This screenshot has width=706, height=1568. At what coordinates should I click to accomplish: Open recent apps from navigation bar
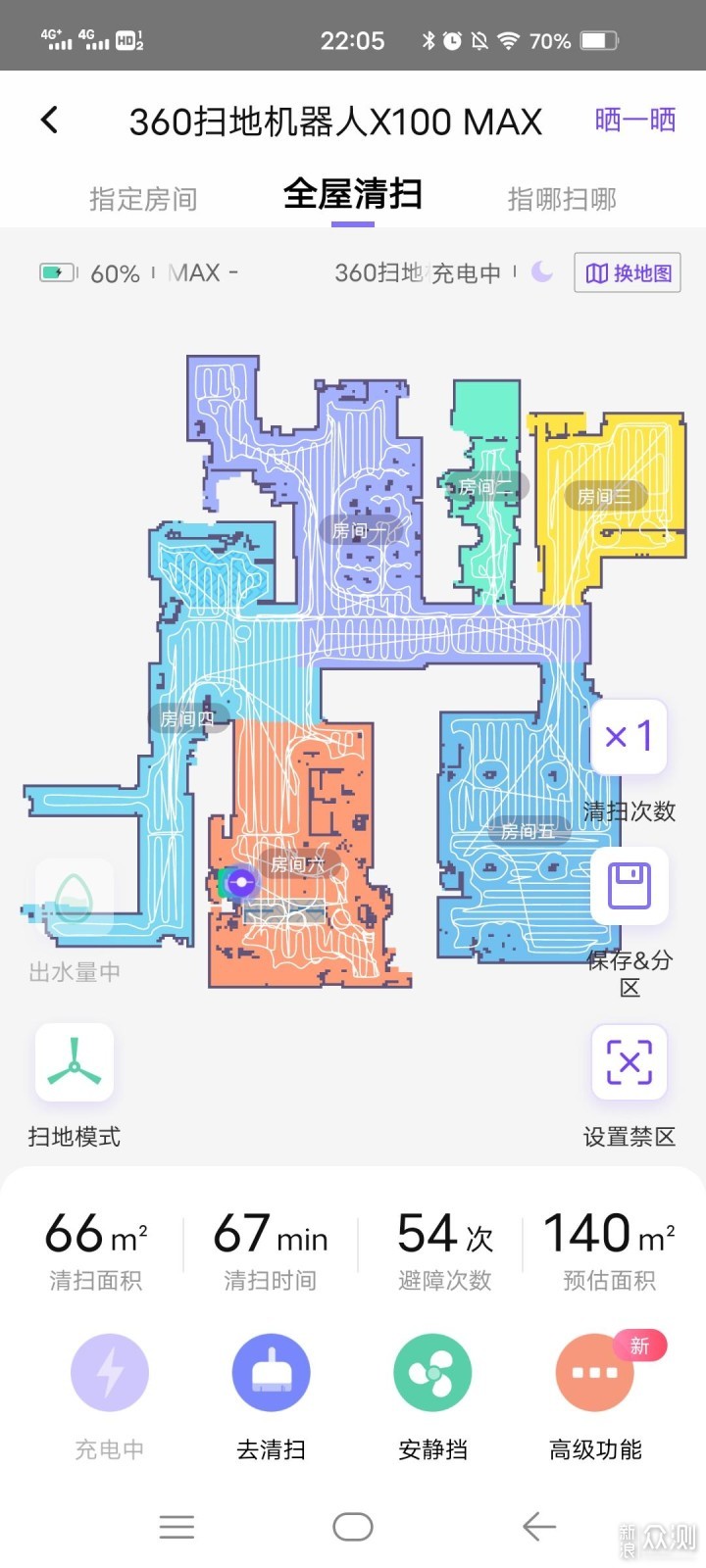coord(176,1527)
